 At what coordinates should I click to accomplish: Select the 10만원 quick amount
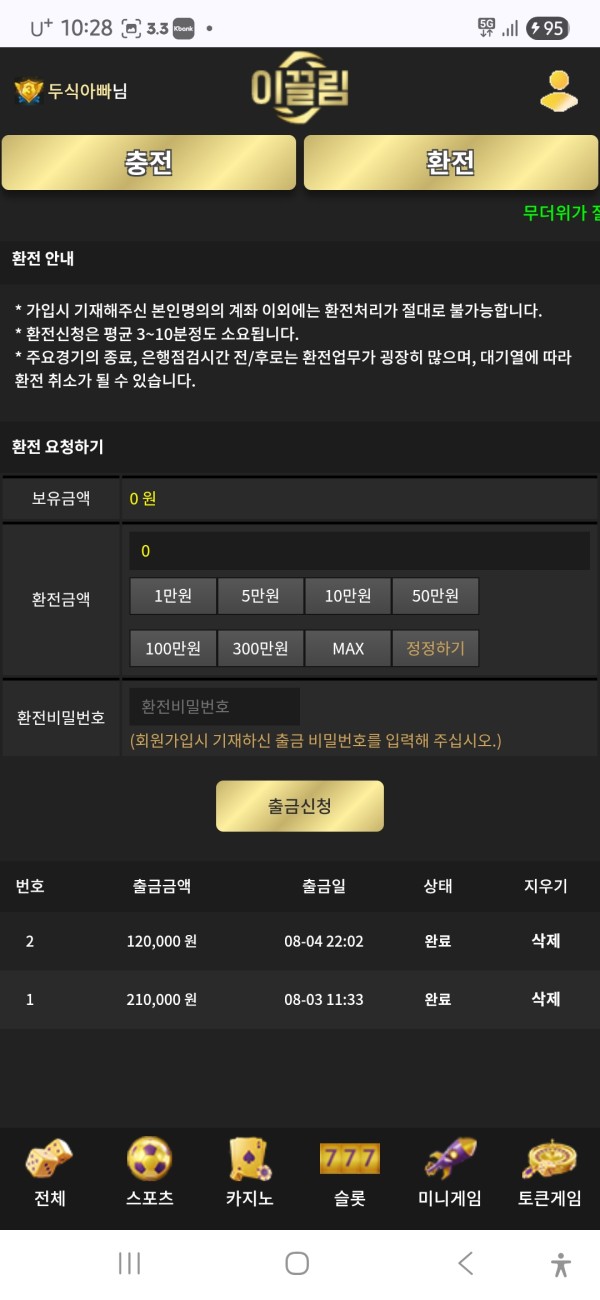click(x=348, y=596)
